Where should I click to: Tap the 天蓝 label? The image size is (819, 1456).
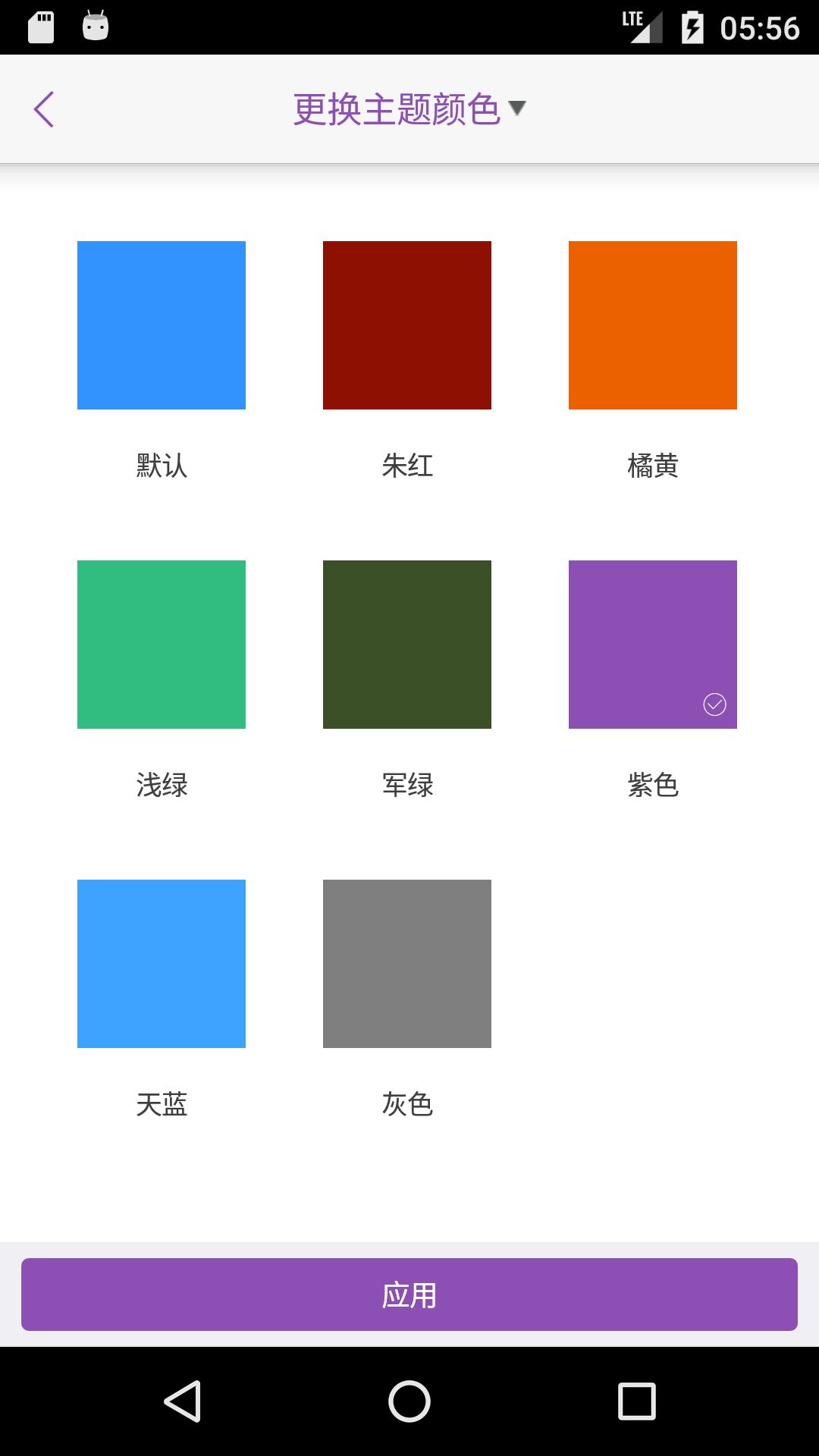pyautogui.click(x=161, y=1105)
